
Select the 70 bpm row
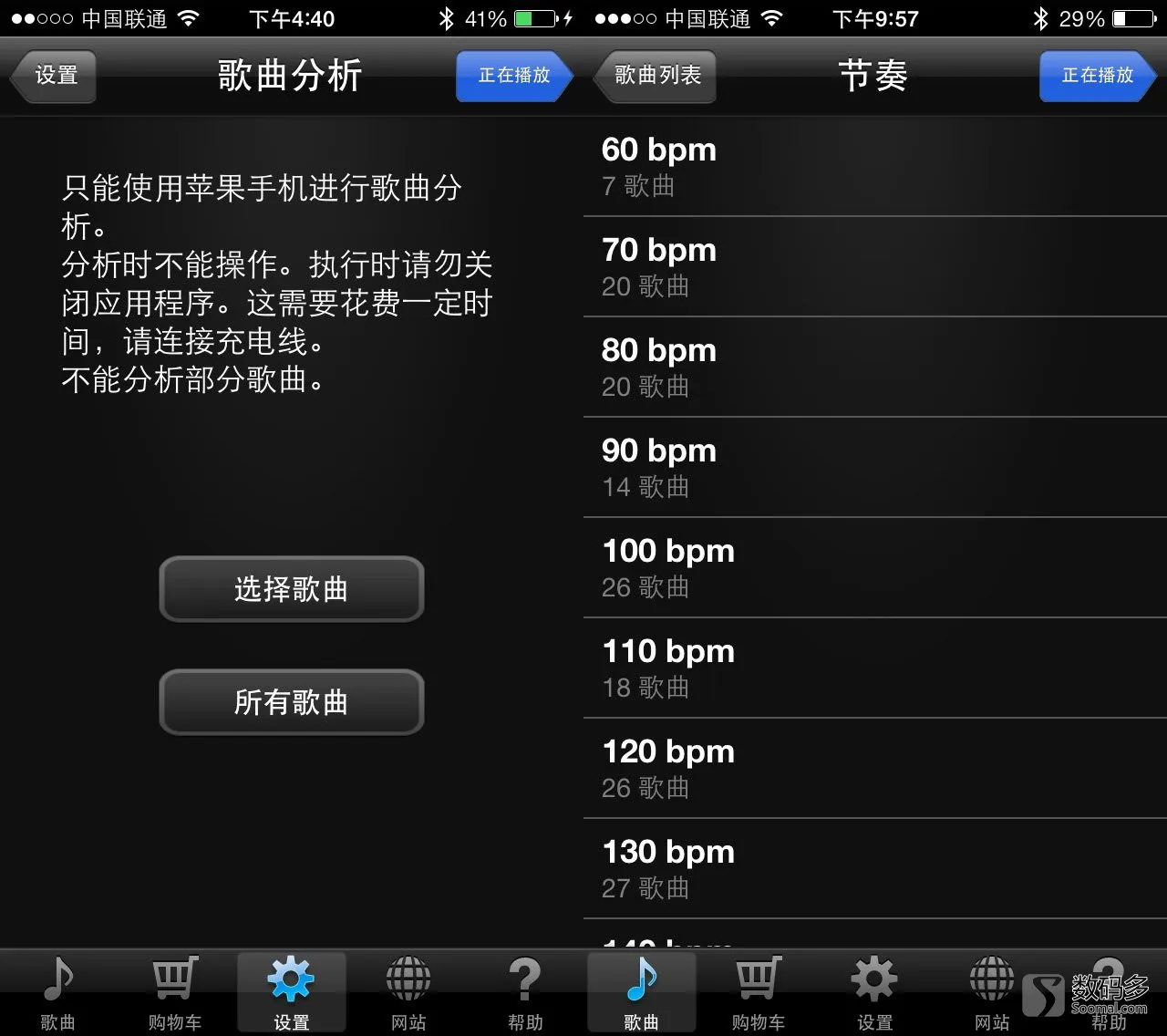pyautogui.click(x=873, y=267)
